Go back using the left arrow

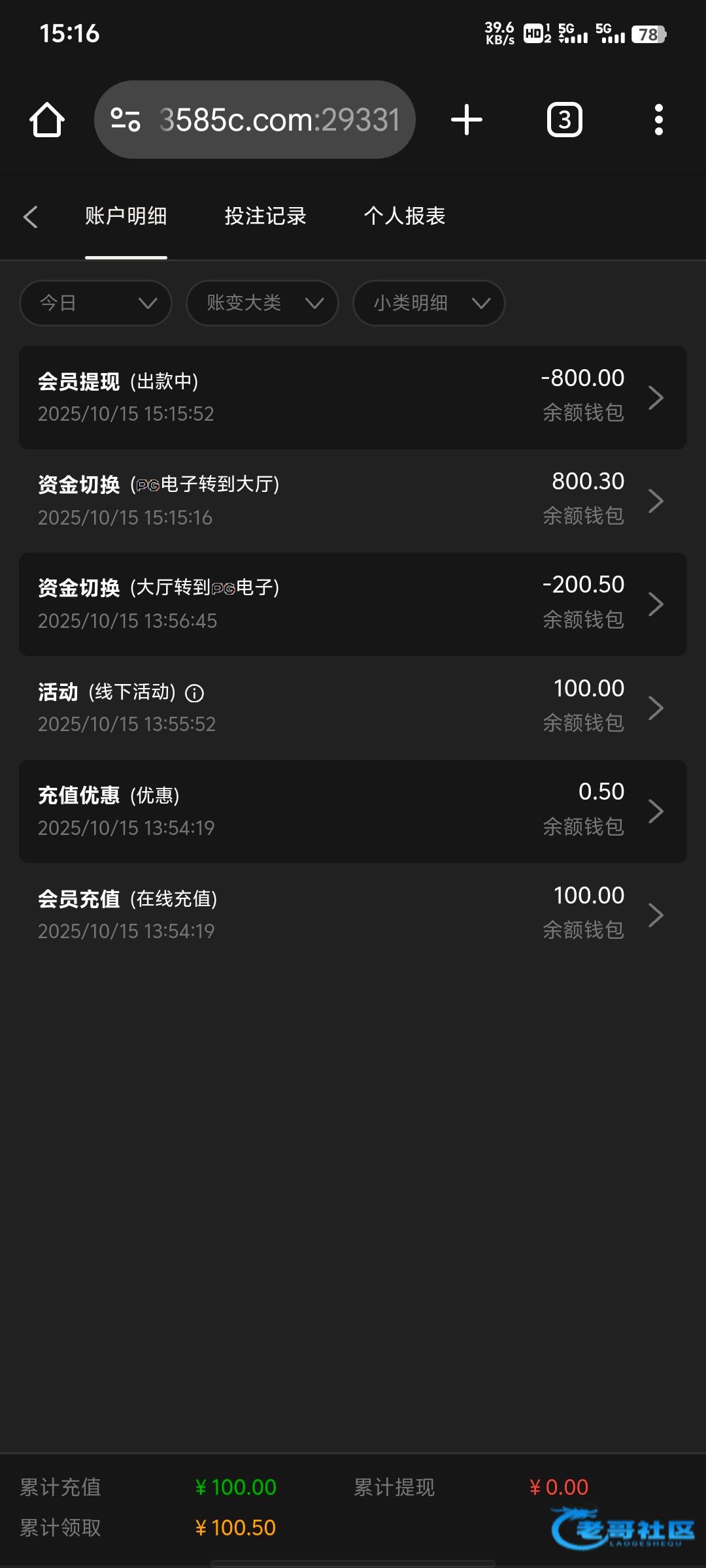point(31,217)
